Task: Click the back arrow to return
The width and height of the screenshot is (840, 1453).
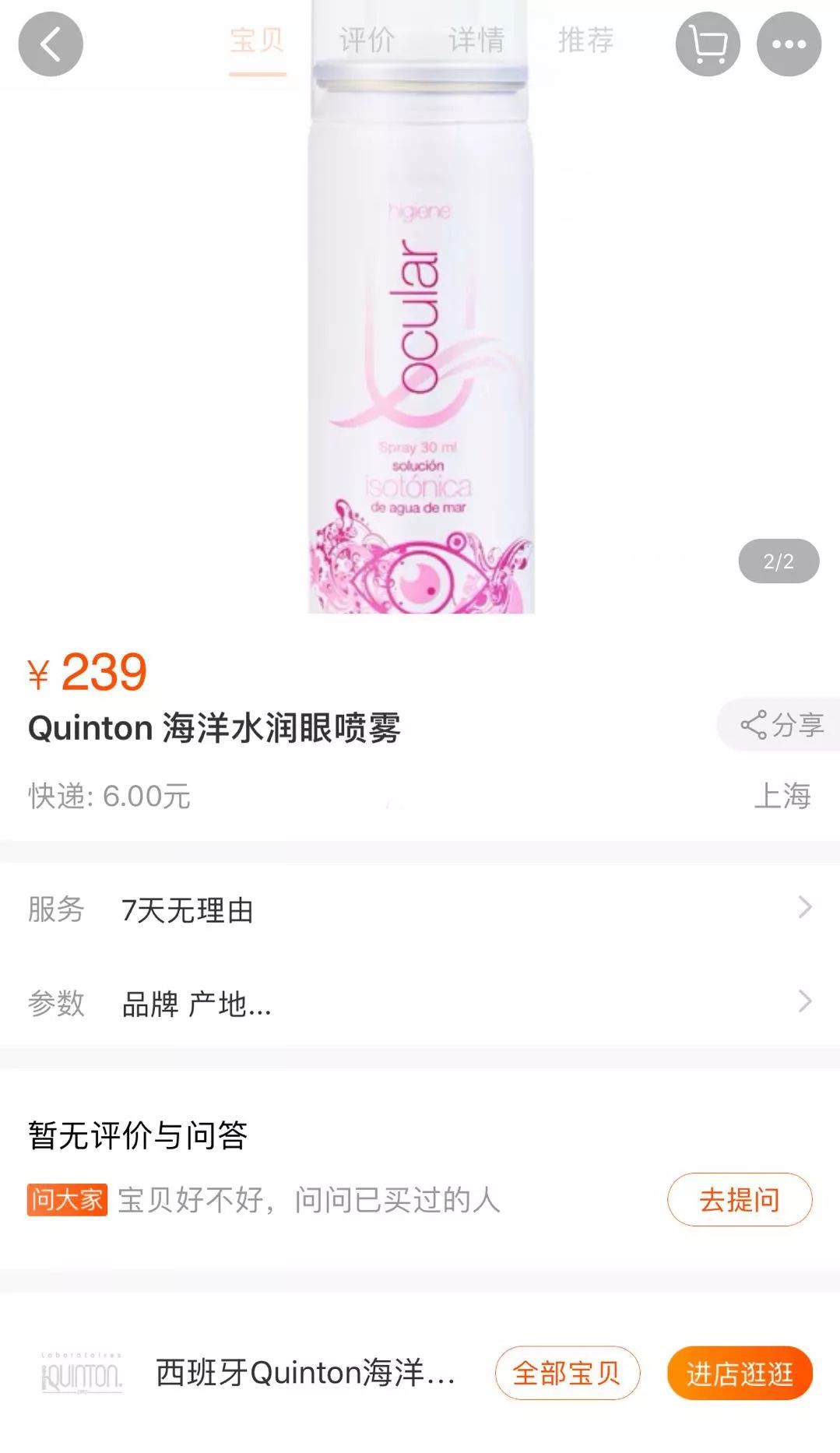Action: pyautogui.click(x=50, y=44)
